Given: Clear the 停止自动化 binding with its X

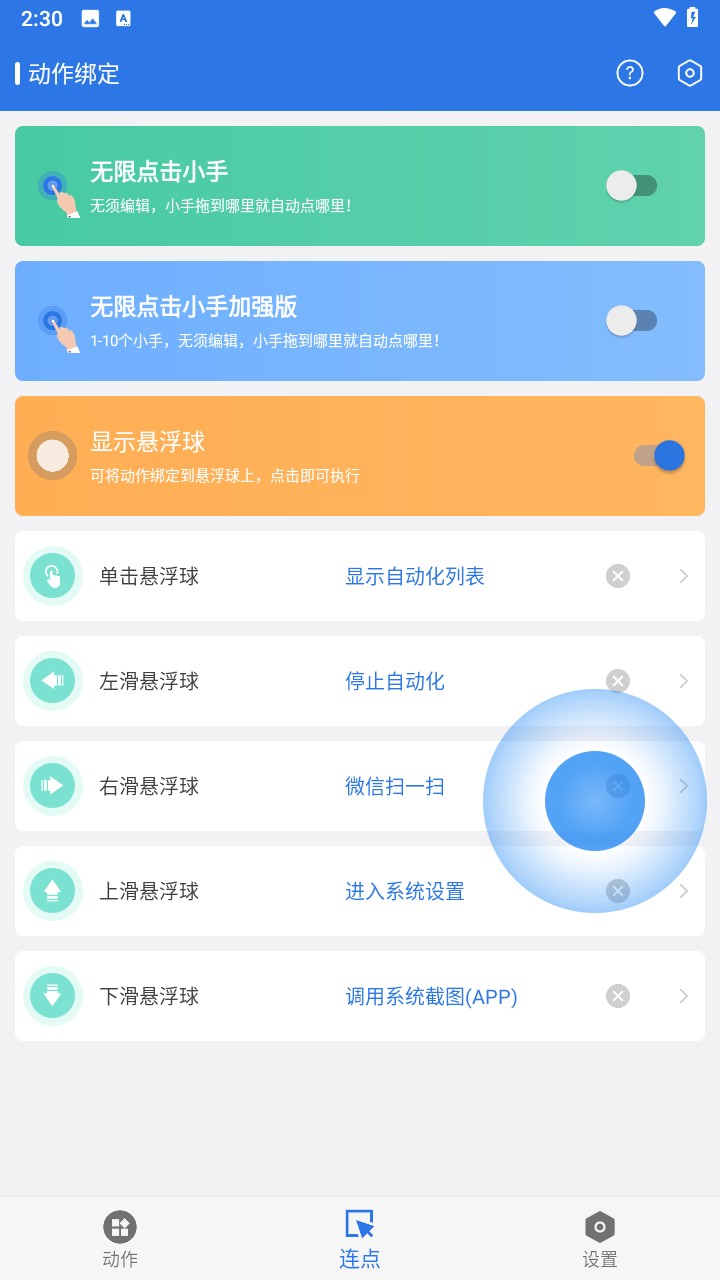Looking at the screenshot, I should 617,681.
